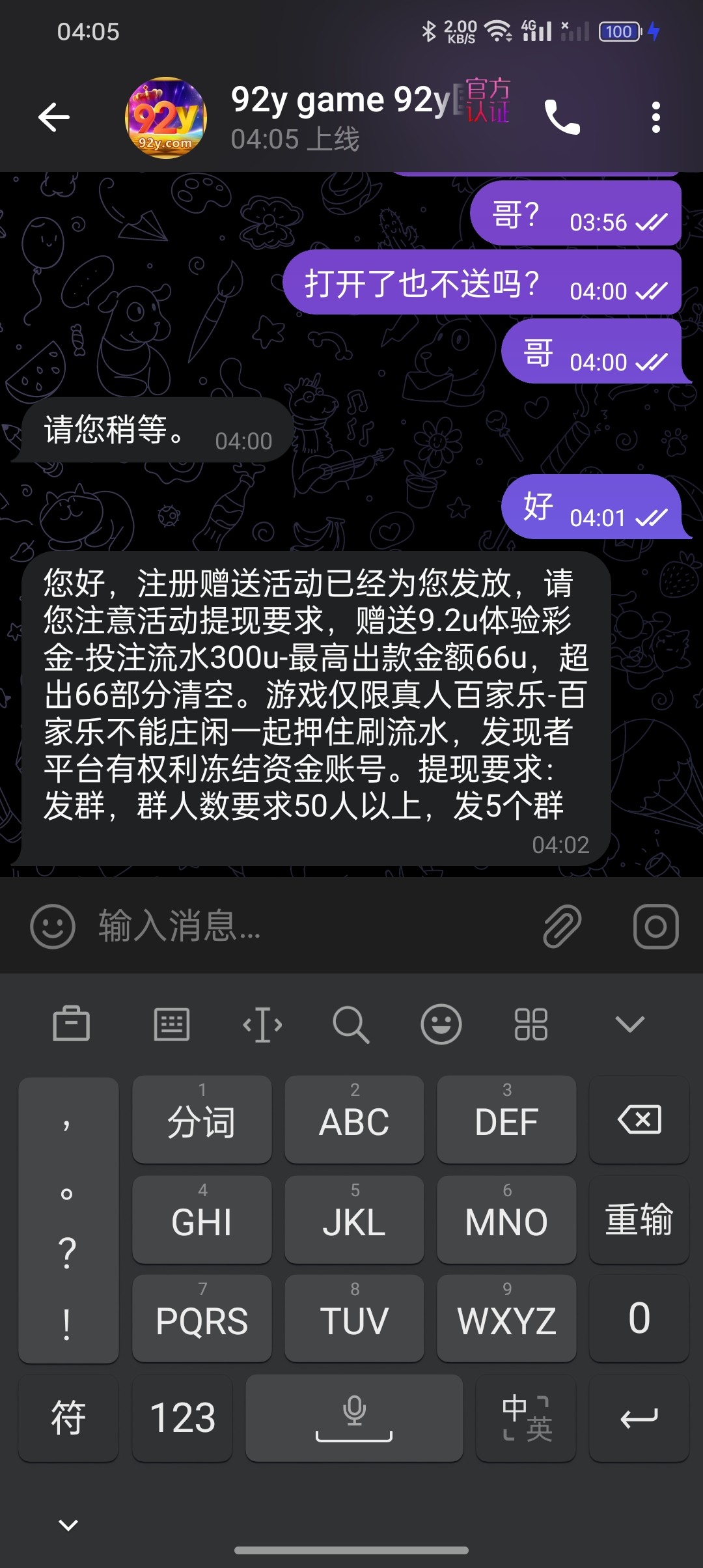
Task: Go back to the chat list
Action: tap(54, 117)
